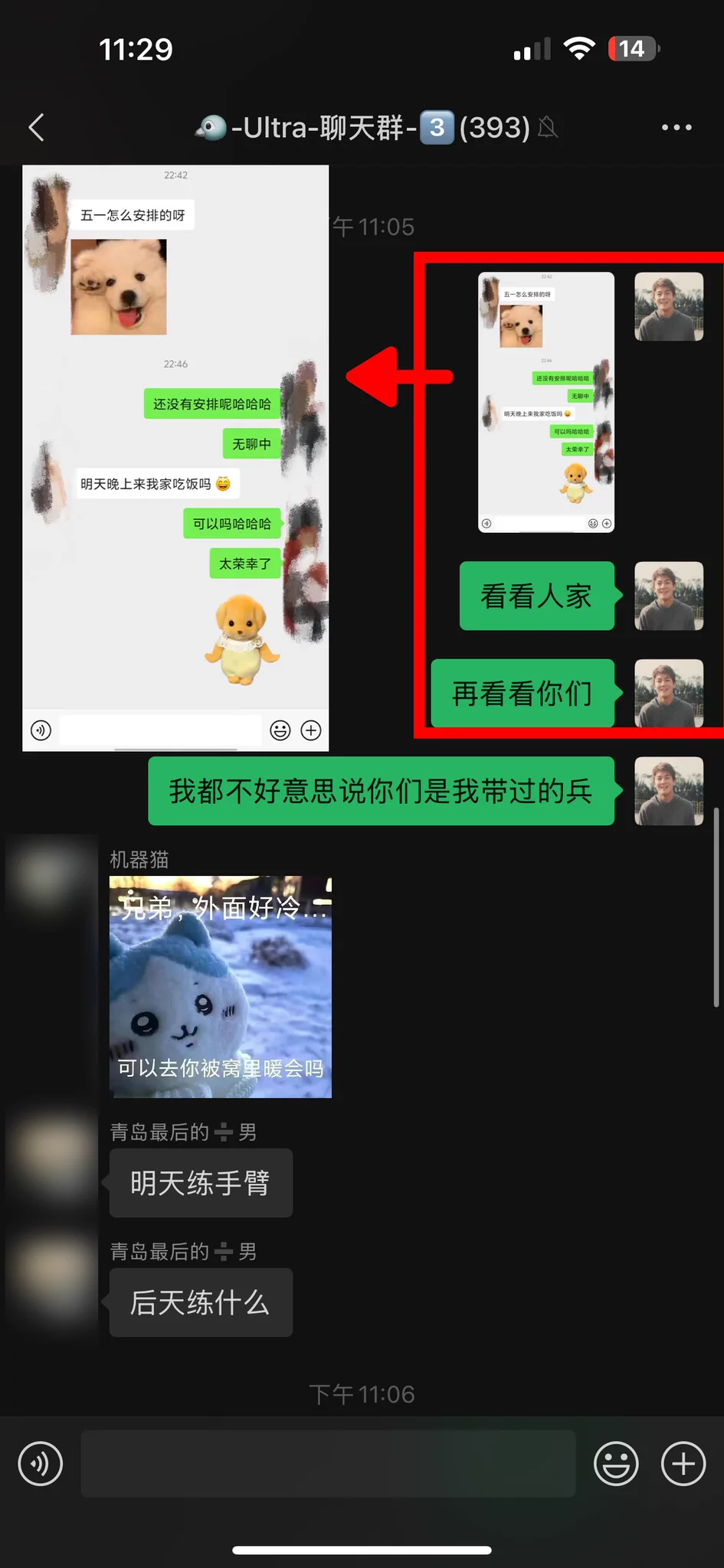Open the group chat overflow menu
The height and width of the screenshot is (1568, 724).
coord(676,127)
